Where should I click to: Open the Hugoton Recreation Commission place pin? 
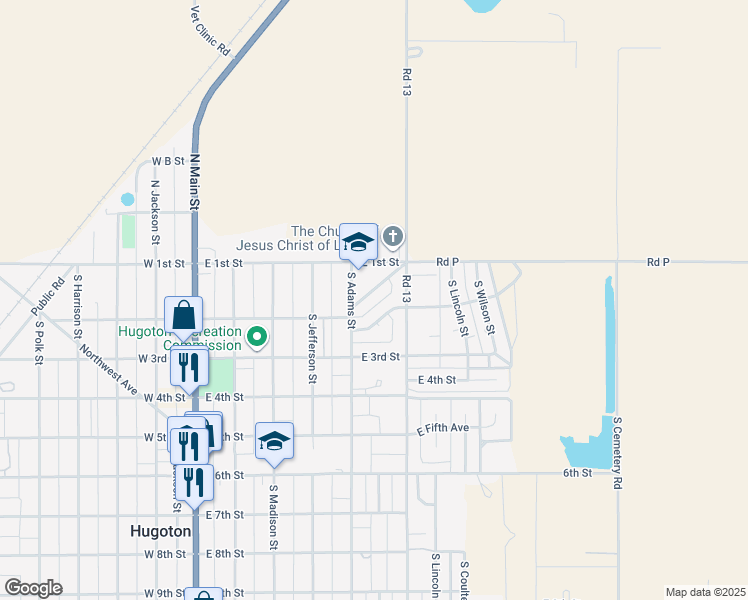click(258, 336)
